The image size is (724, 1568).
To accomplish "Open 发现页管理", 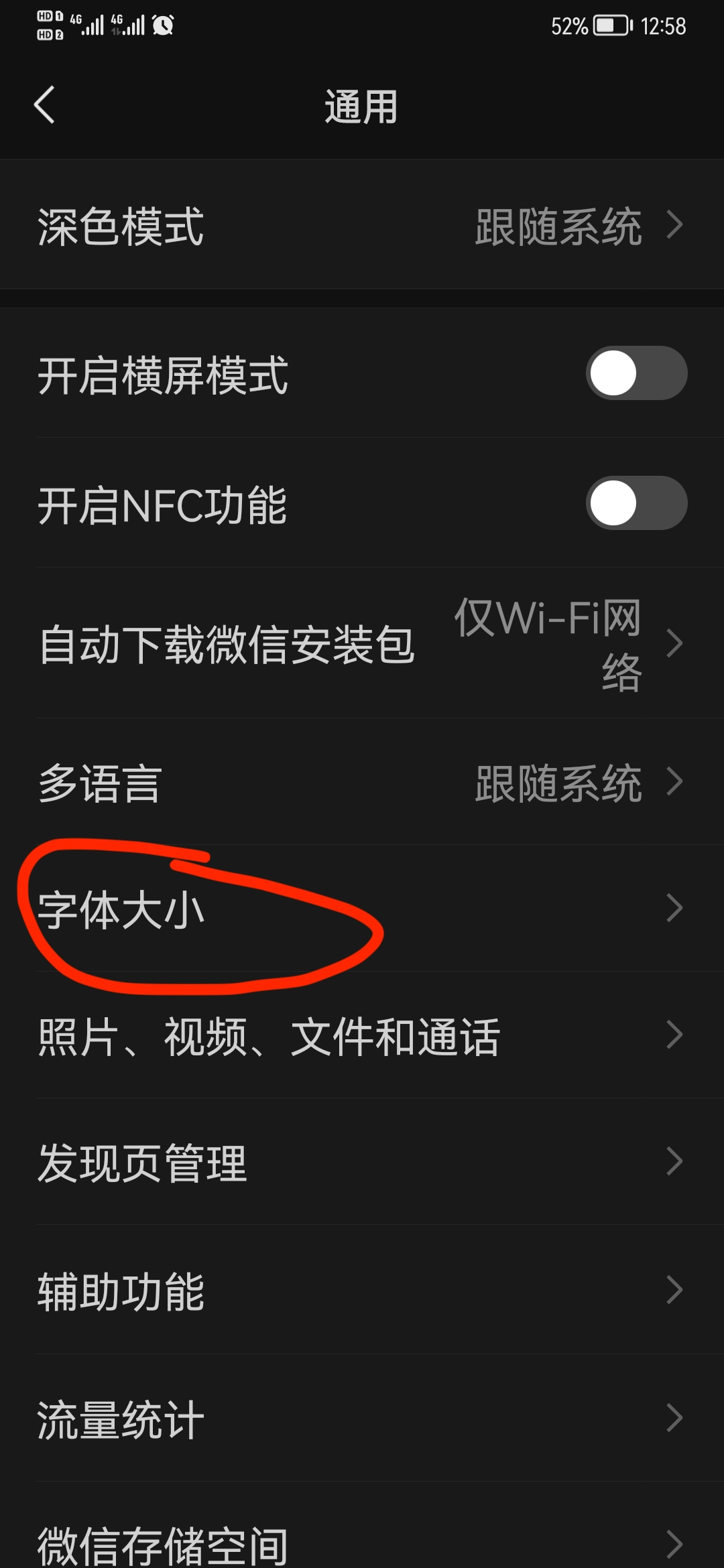I will 362,1163.
